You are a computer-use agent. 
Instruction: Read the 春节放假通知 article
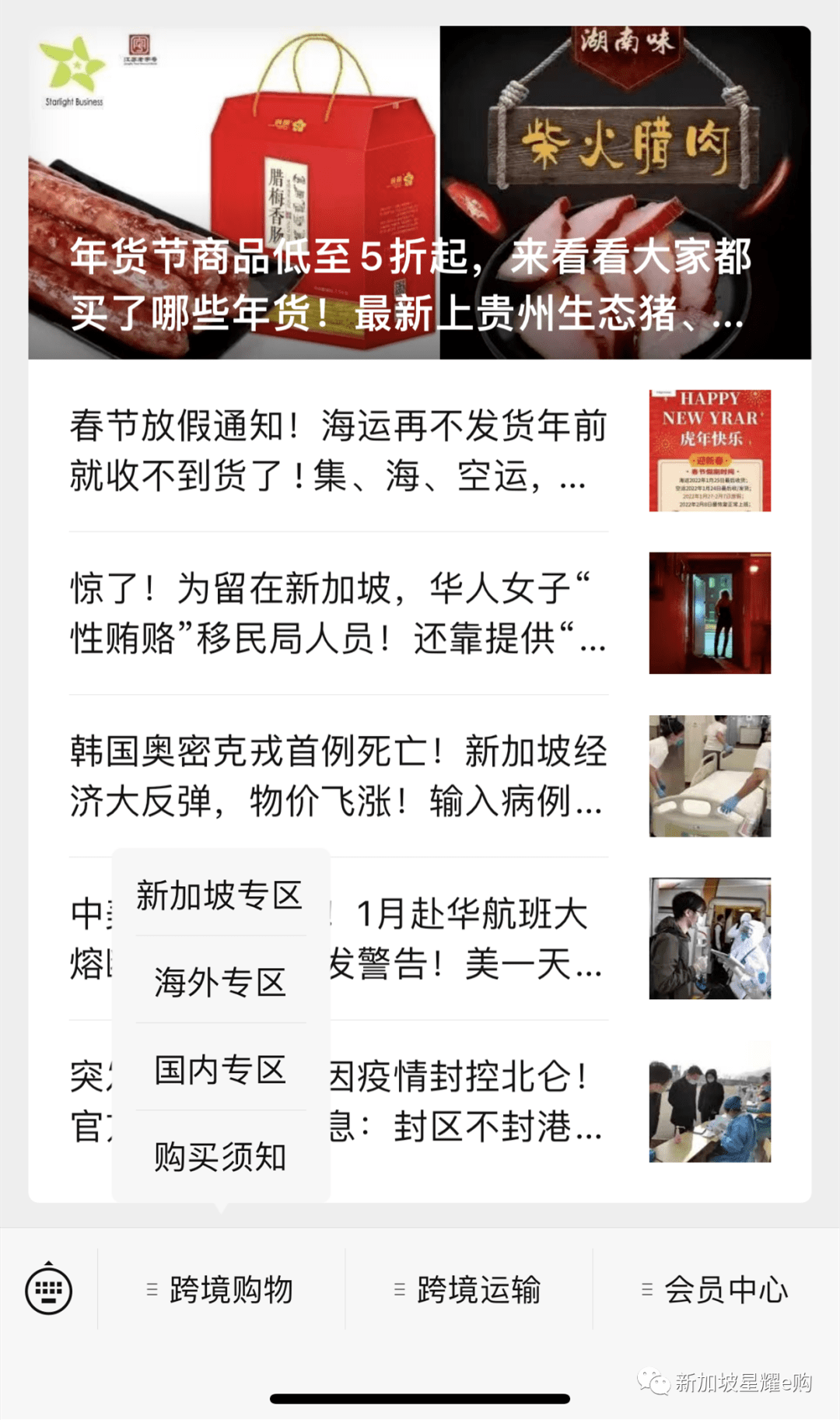(339, 451)
